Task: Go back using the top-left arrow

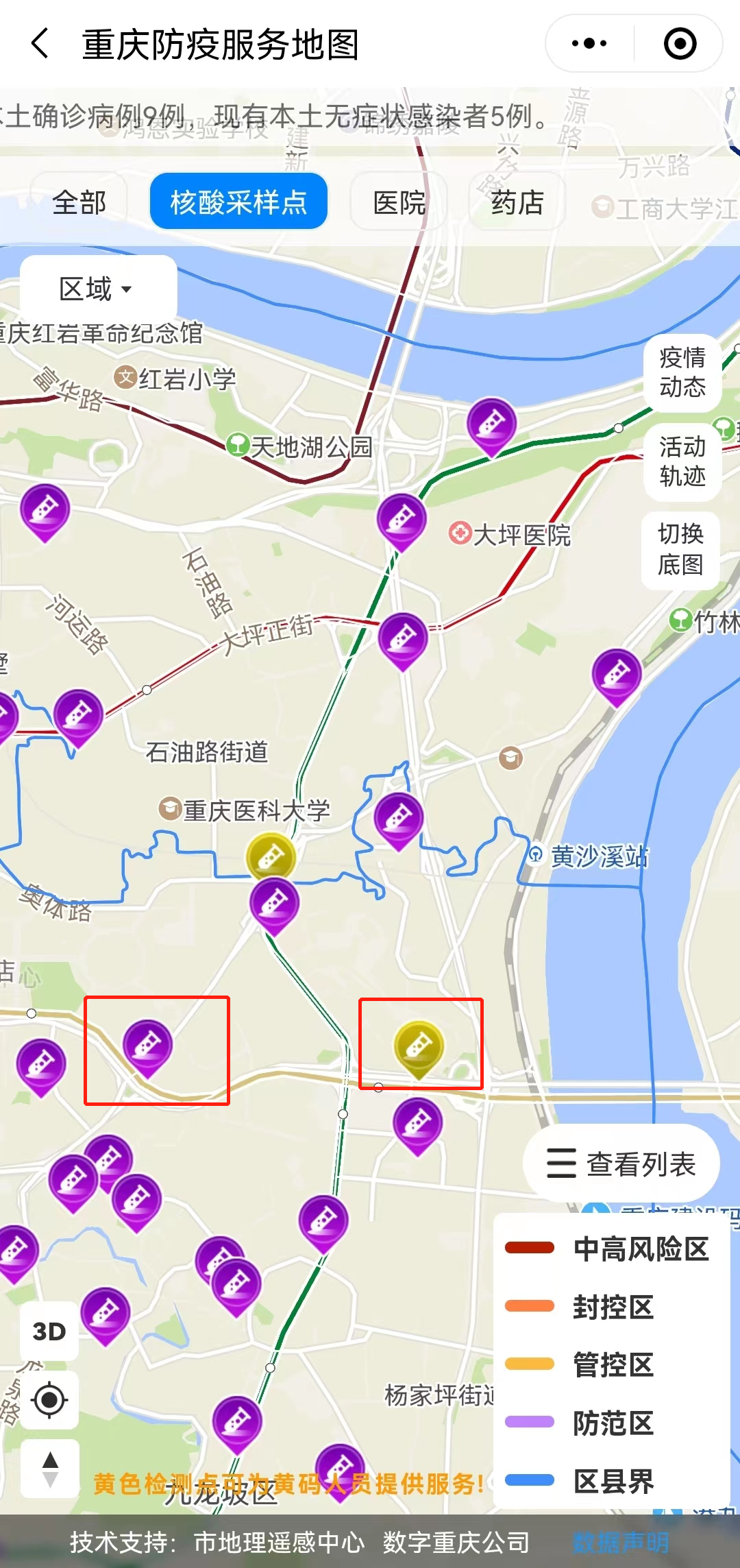Action: click(41, 44)
